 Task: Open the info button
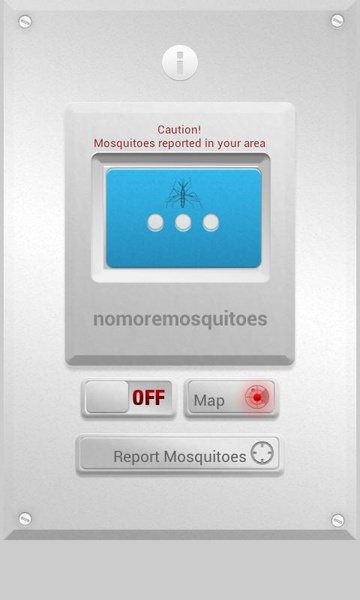180,63
